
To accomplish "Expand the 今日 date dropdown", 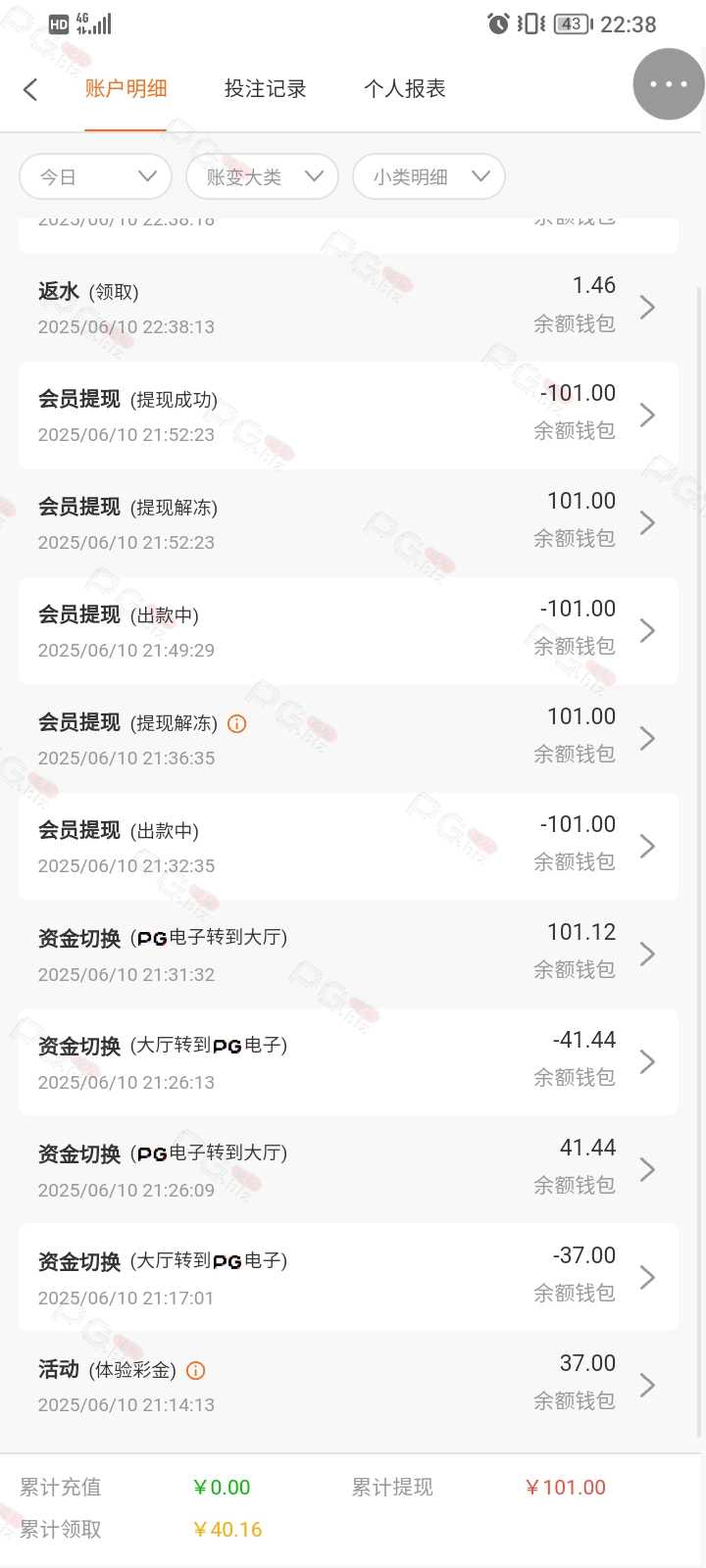I will click(96, 176).
